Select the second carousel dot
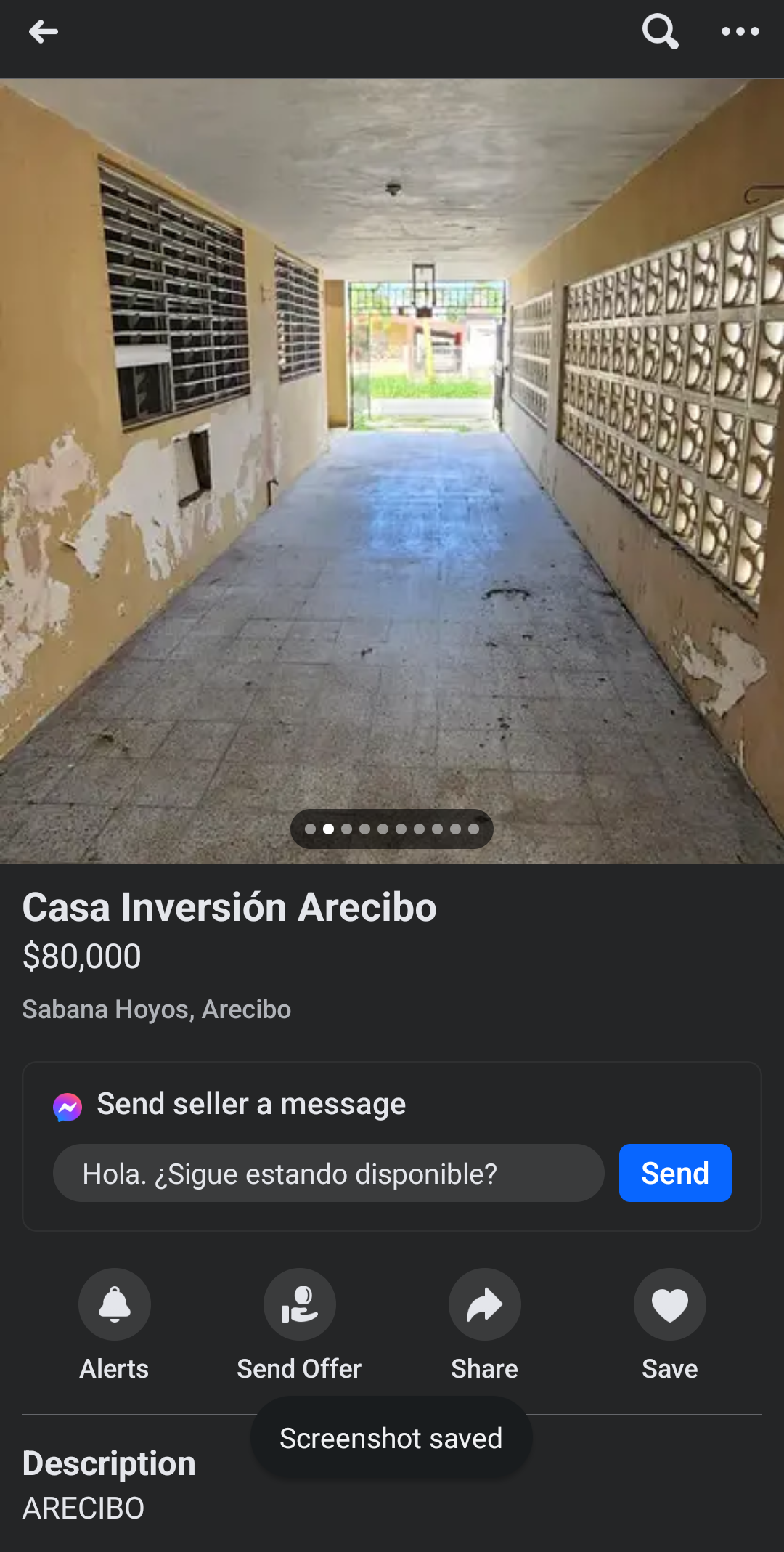Viewport: 784px width, 1552px height. coord(327,829)
